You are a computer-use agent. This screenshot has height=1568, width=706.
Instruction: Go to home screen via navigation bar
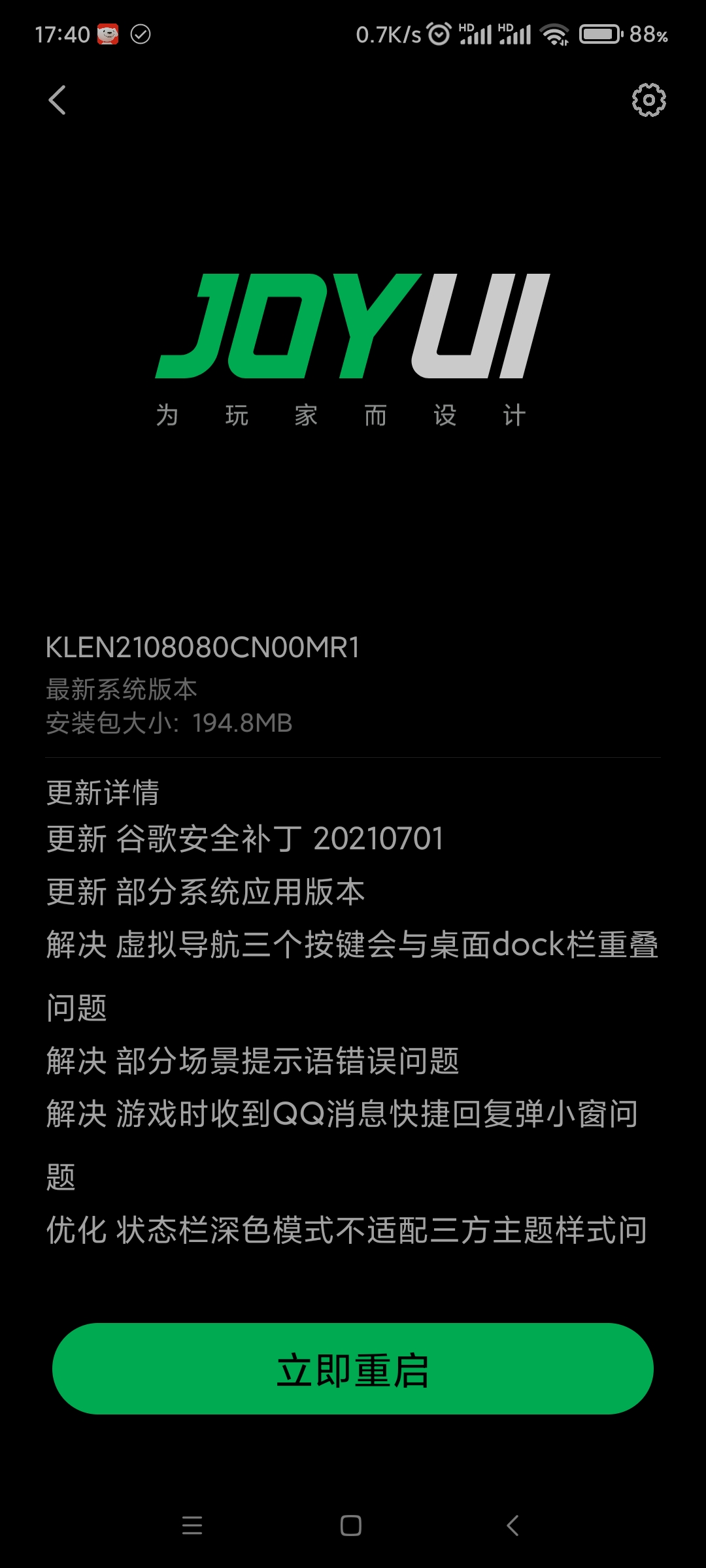click(351, 1526)
